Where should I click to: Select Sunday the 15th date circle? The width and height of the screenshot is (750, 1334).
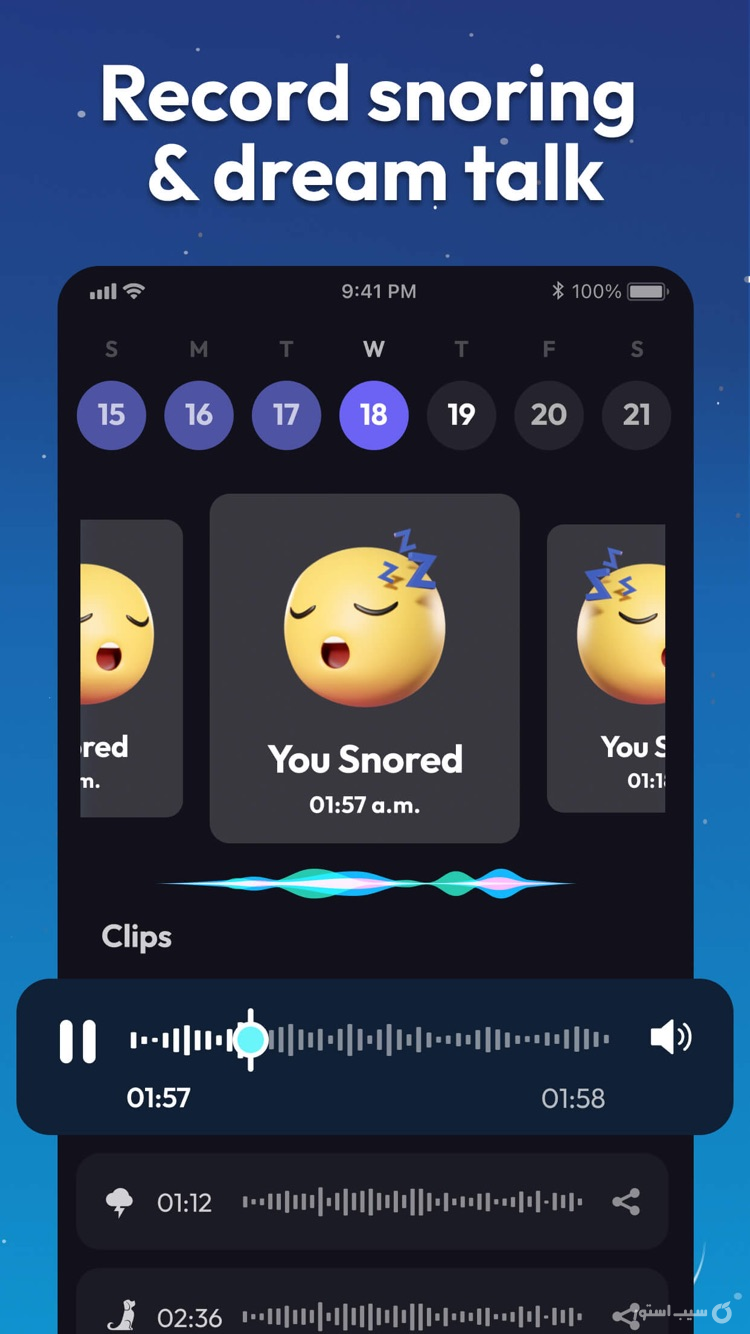pyautogui.click(x=111, y=415)
